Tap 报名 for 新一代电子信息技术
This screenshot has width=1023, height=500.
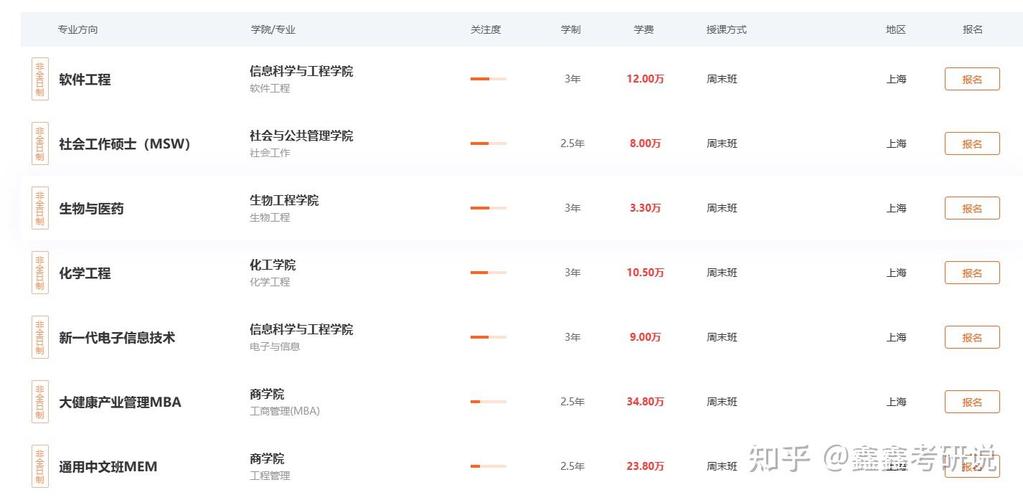tap(971, 337)
